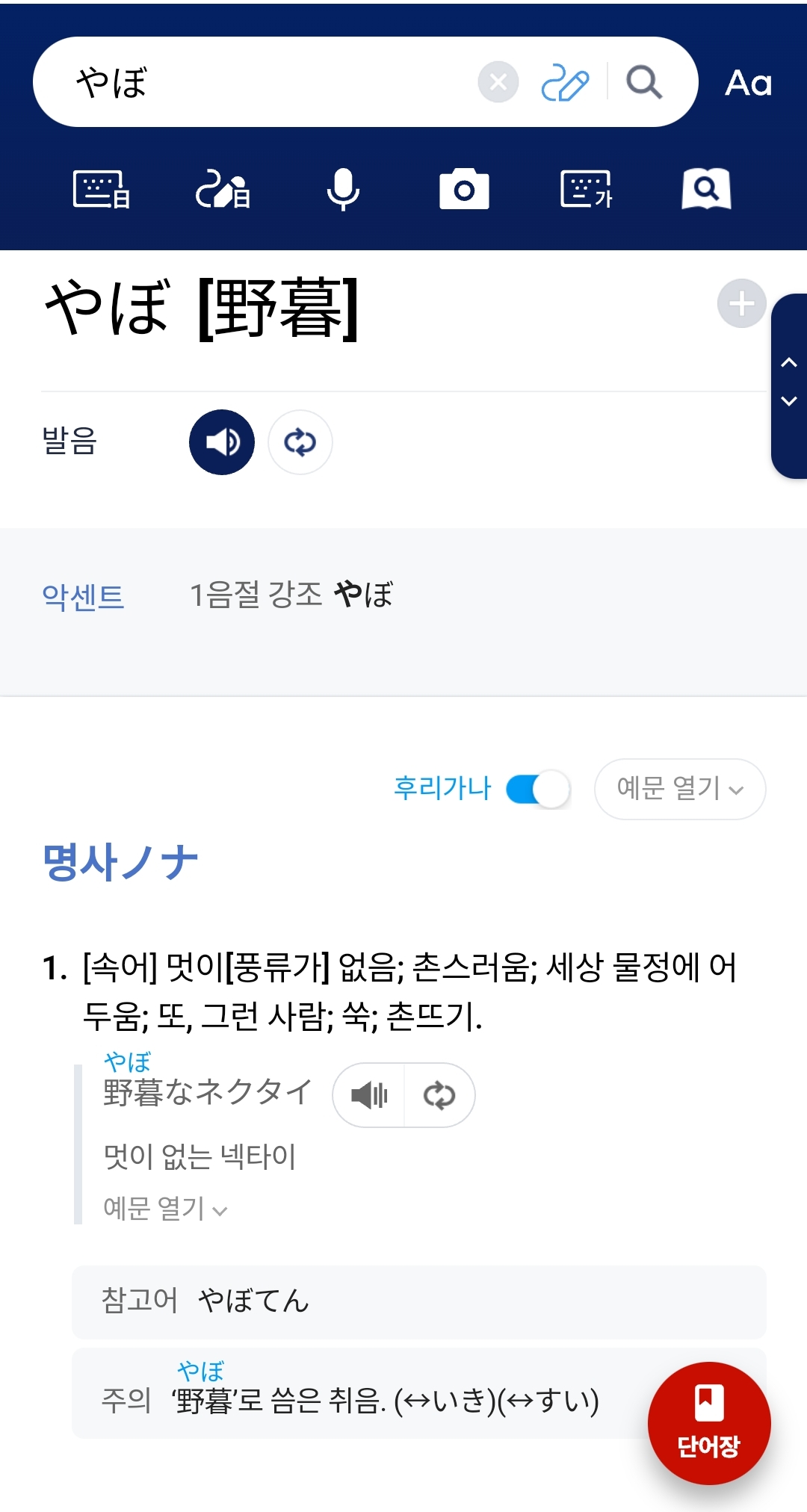This screenshot has height=1512, width=807.
Task: Open the red 단어장 wordbook button
Action: pyautogui.click(x=708, y=1422)
